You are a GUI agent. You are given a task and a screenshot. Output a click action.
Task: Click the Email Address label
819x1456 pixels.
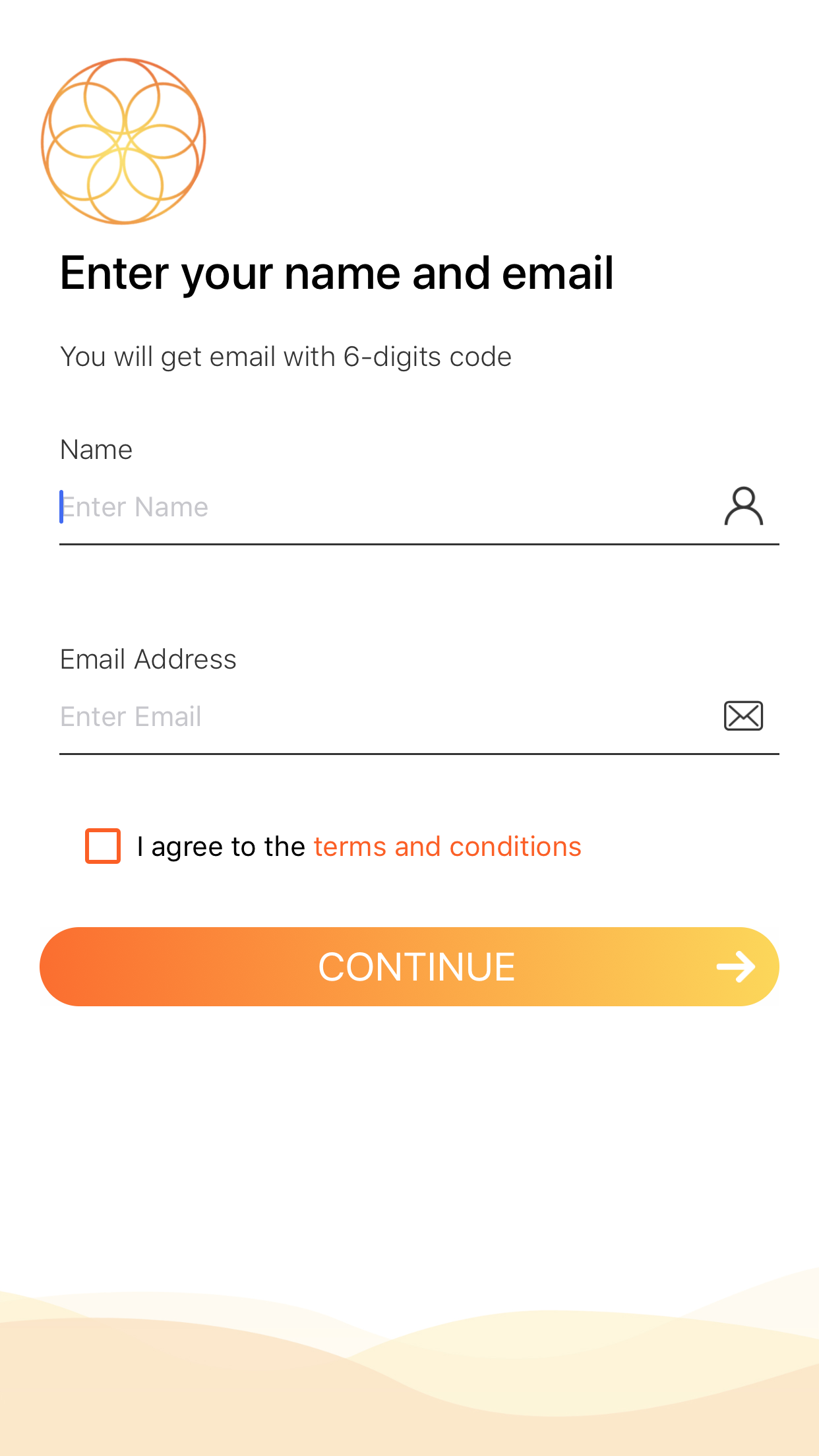click(148, 659)
